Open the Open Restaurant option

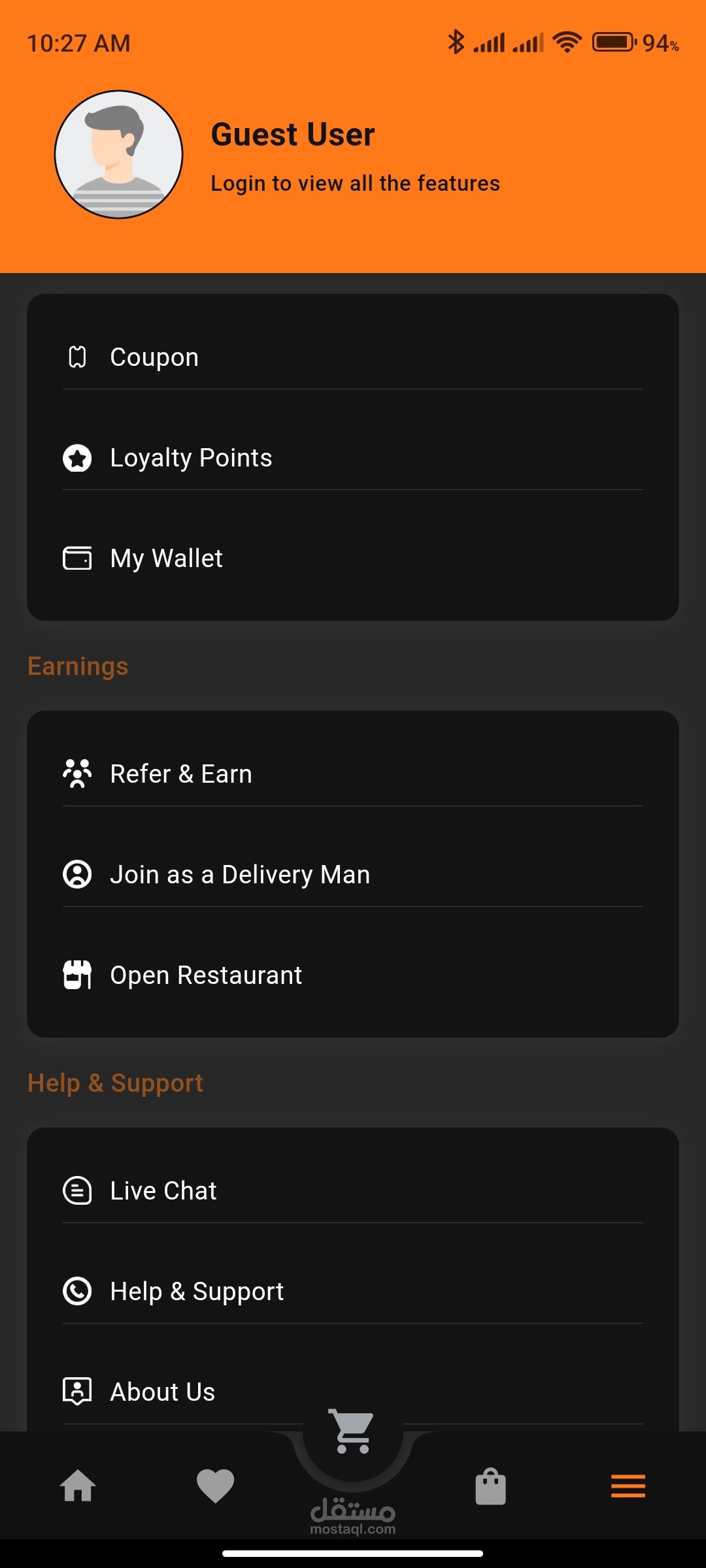click(353, 975)
